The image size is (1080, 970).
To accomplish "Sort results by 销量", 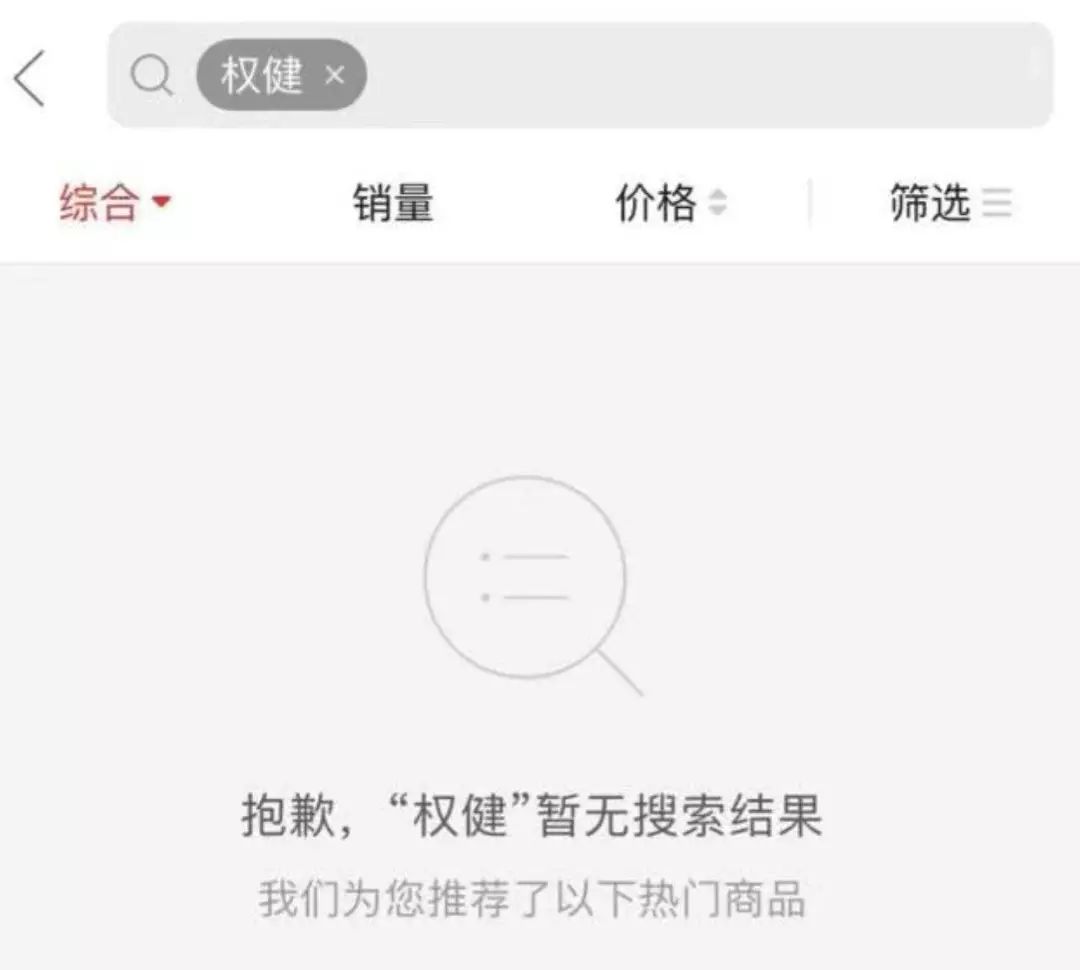I will [392, 204].
